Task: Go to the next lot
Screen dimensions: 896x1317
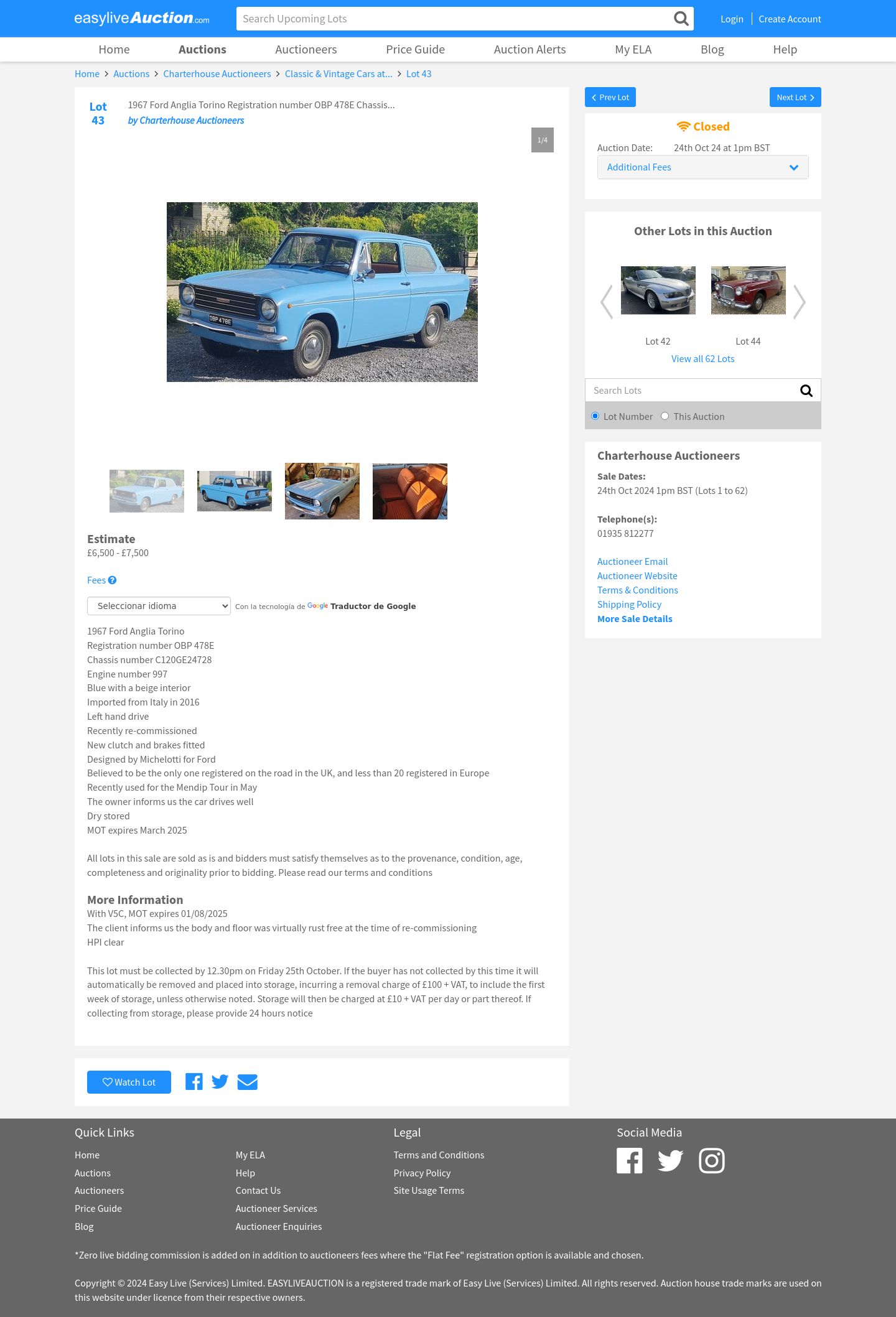Action: pos(795,97)
